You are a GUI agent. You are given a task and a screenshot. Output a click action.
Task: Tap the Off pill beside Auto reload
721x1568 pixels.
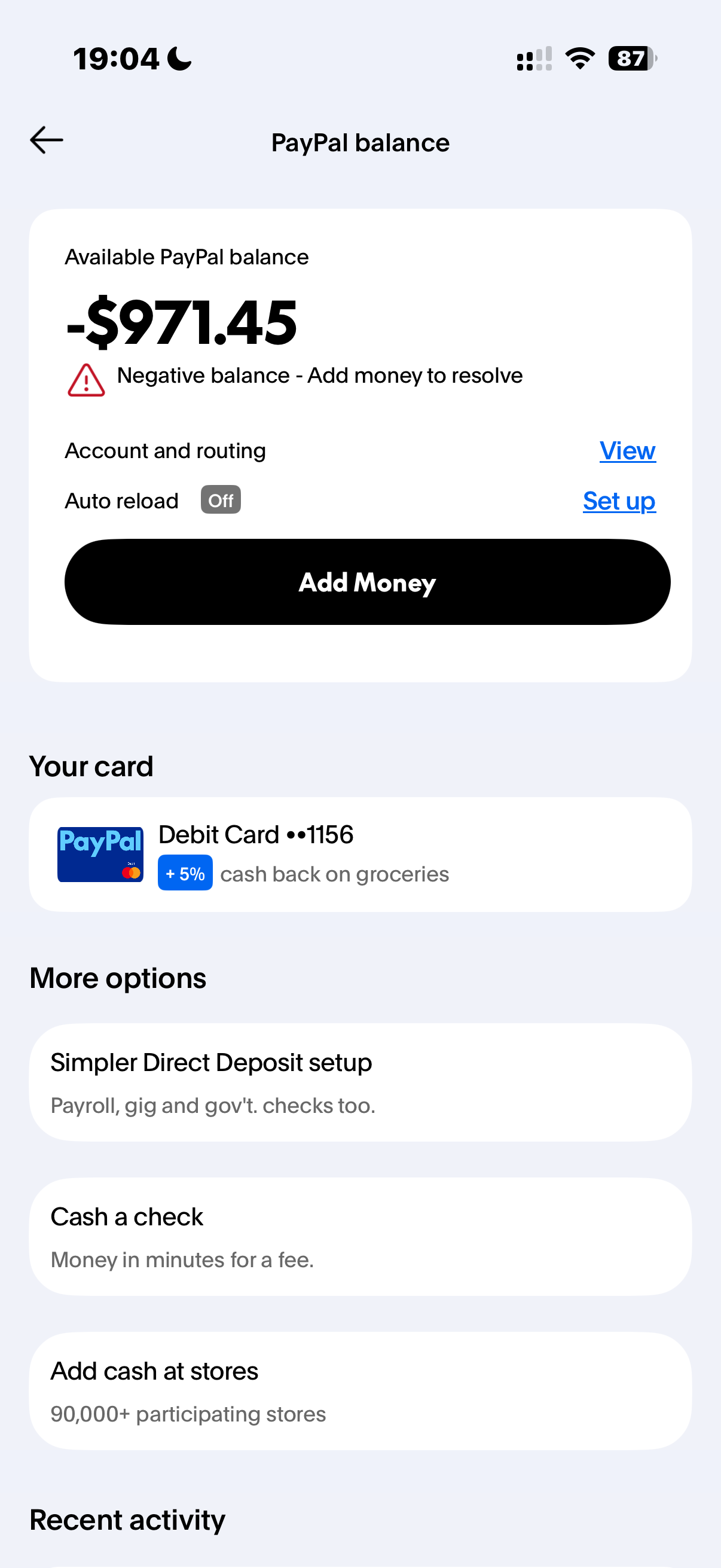click(x=221, y=500)
